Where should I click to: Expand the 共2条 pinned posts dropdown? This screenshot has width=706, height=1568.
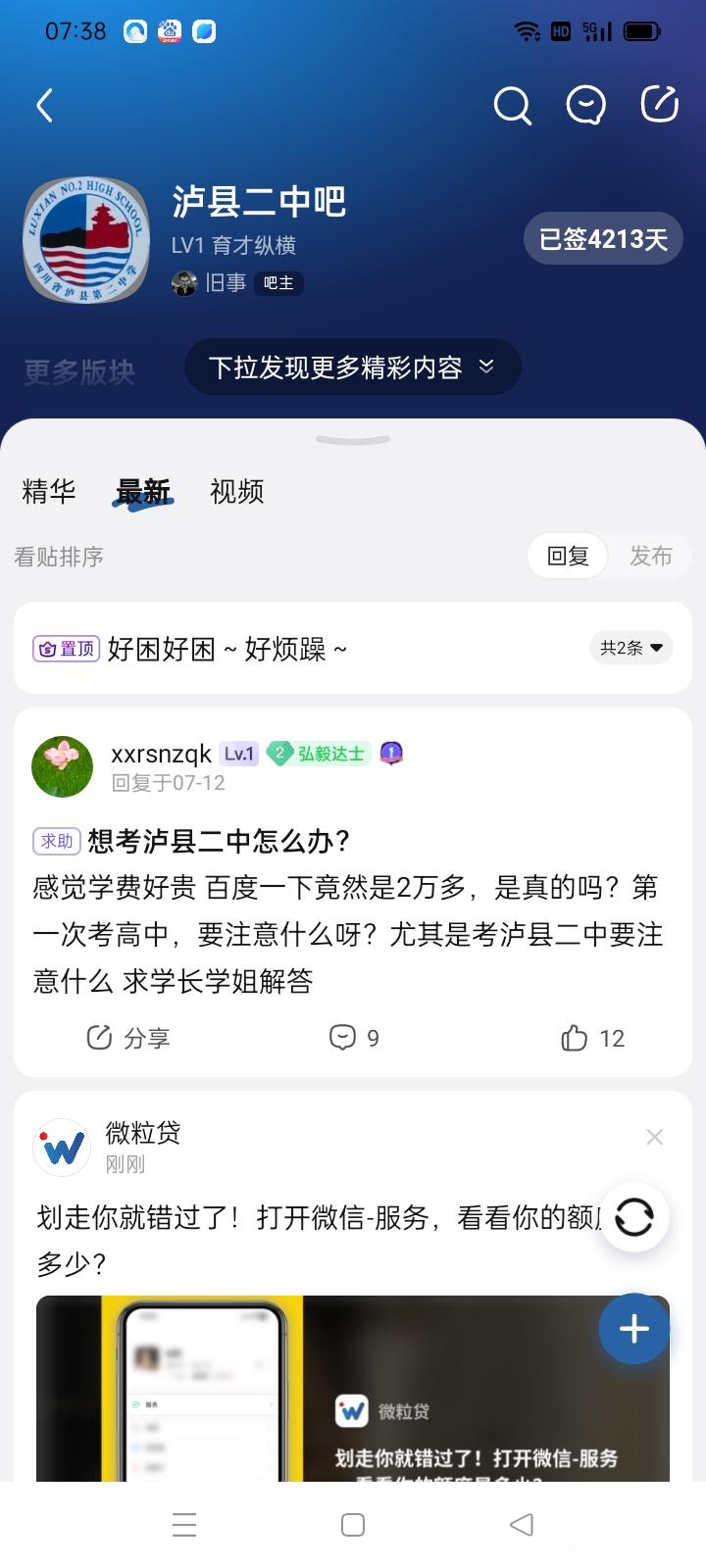631,648
